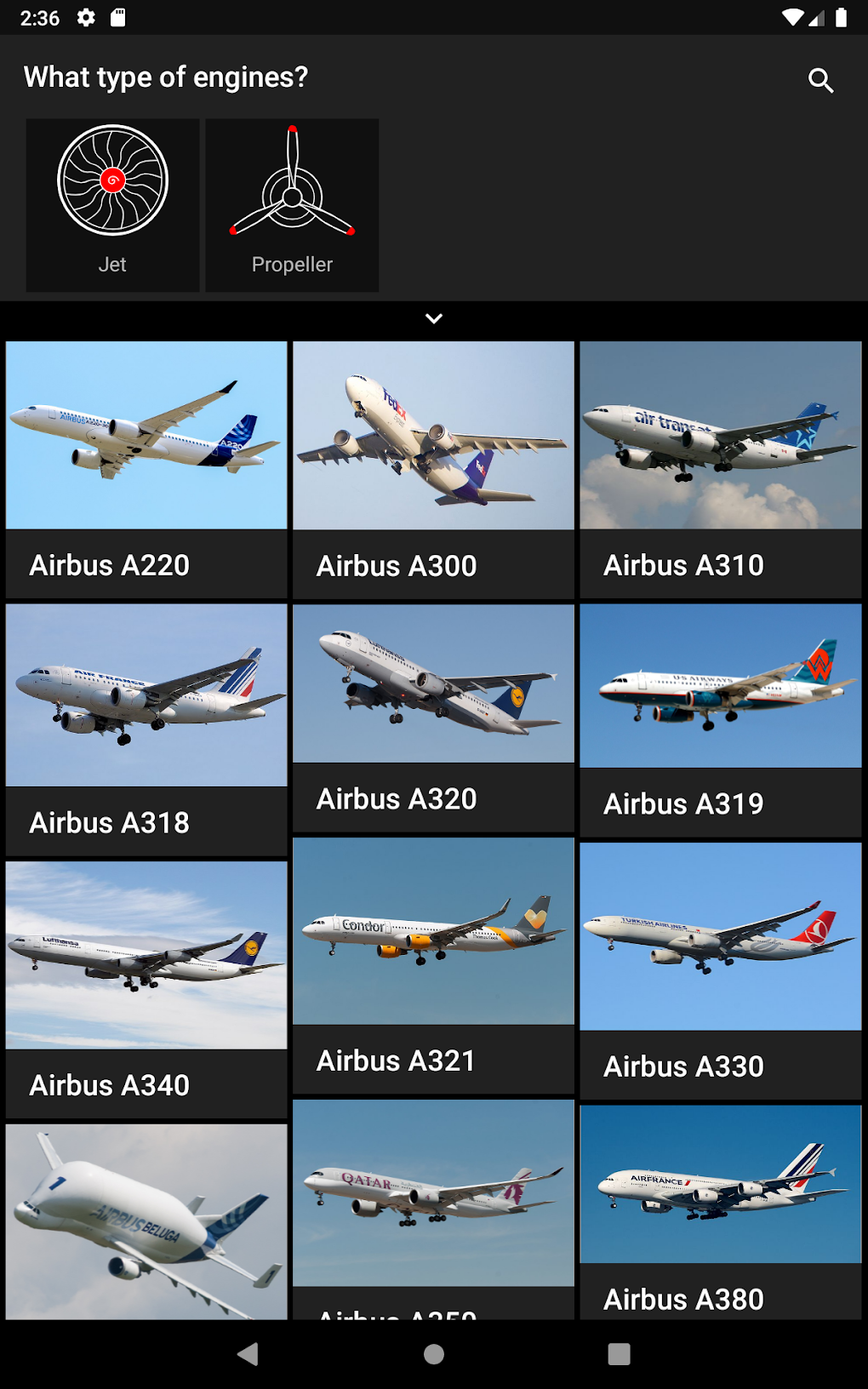The width and height of the screenshot is (868, 1389).
Task: Enable both engine type filters via Propeller tile
Action: point(292,204)
